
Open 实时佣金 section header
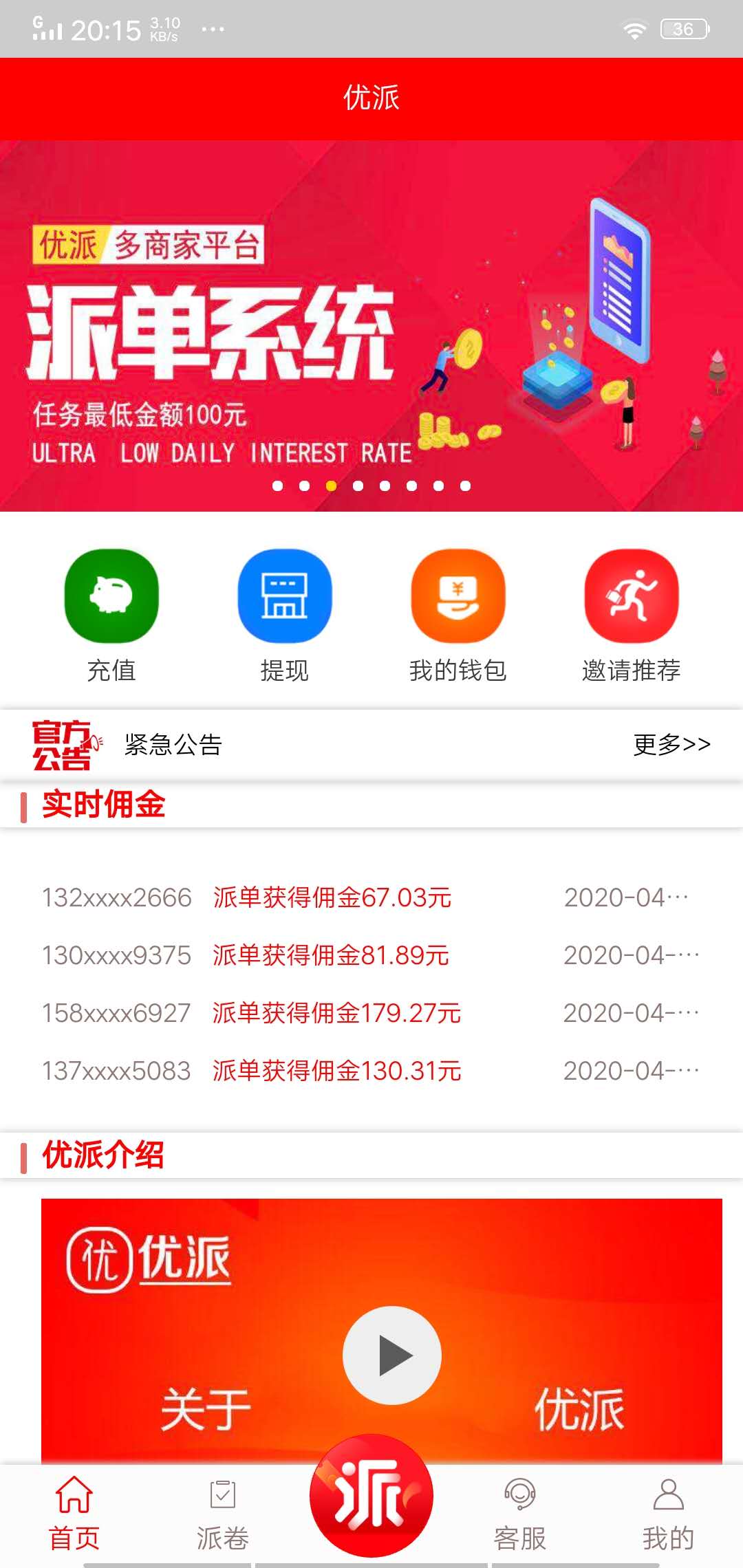(x=103, y=808)
